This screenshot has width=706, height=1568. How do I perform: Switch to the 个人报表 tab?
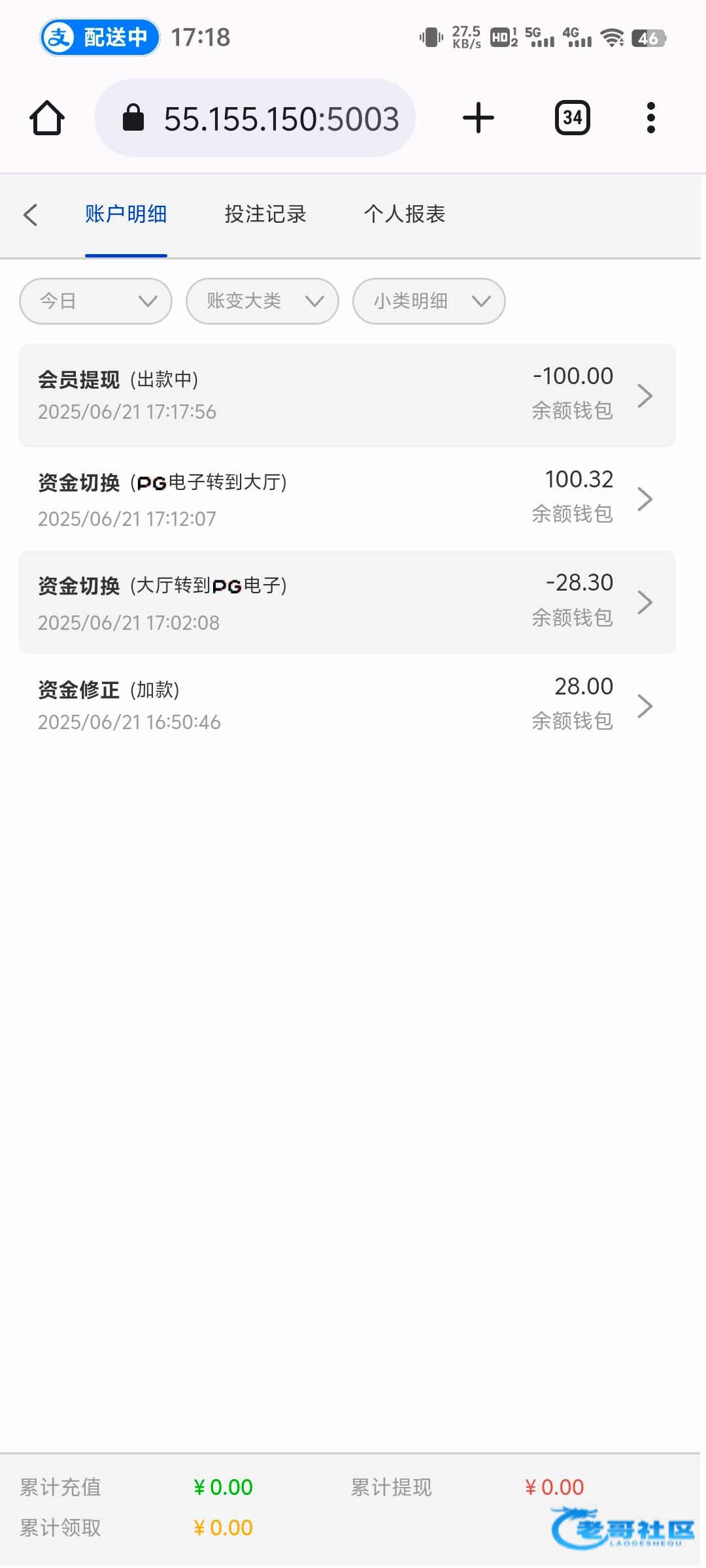click(405, 214)
